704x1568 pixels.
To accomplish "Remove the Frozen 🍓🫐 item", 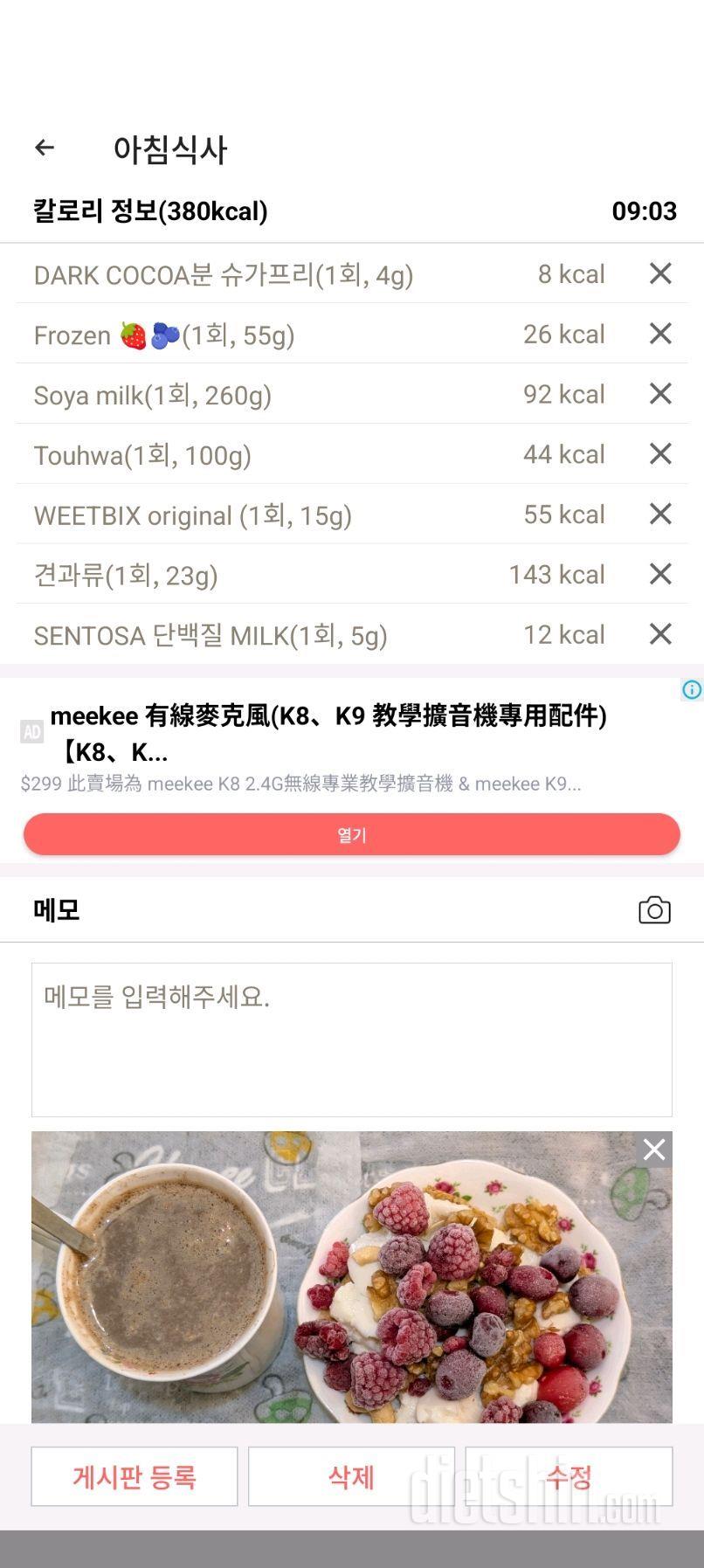I will pyautogui.click(x=661, y=334).
